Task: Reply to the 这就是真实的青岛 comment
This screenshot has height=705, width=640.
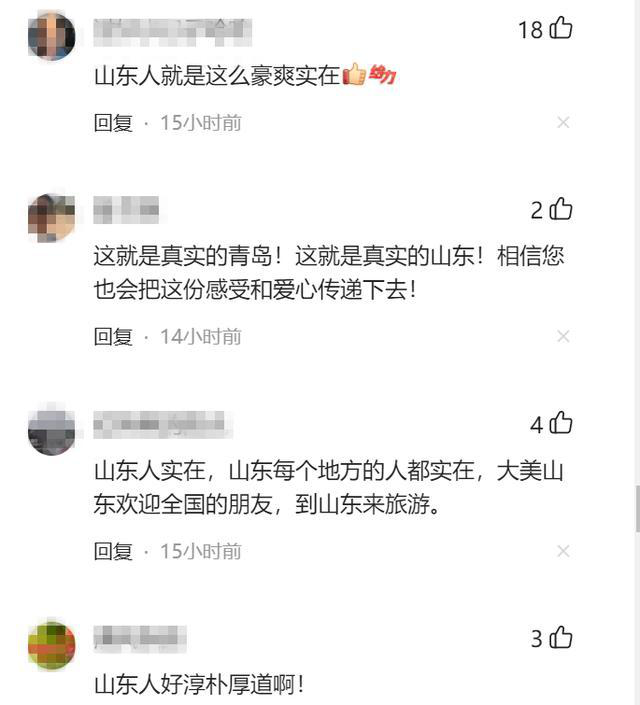Action: click(113, 337)
